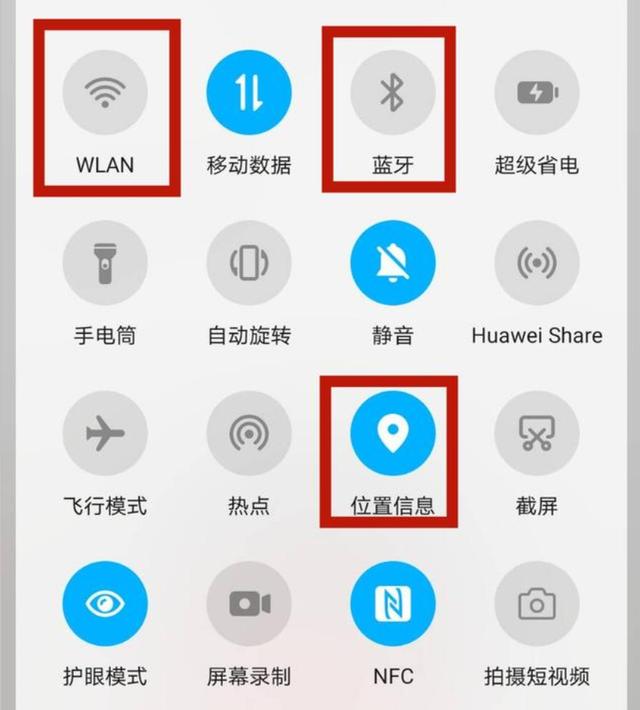The height and width of the screenshot is (710, 640).
Task: Take a 截屏 screenshot
Action: point(537,434)
